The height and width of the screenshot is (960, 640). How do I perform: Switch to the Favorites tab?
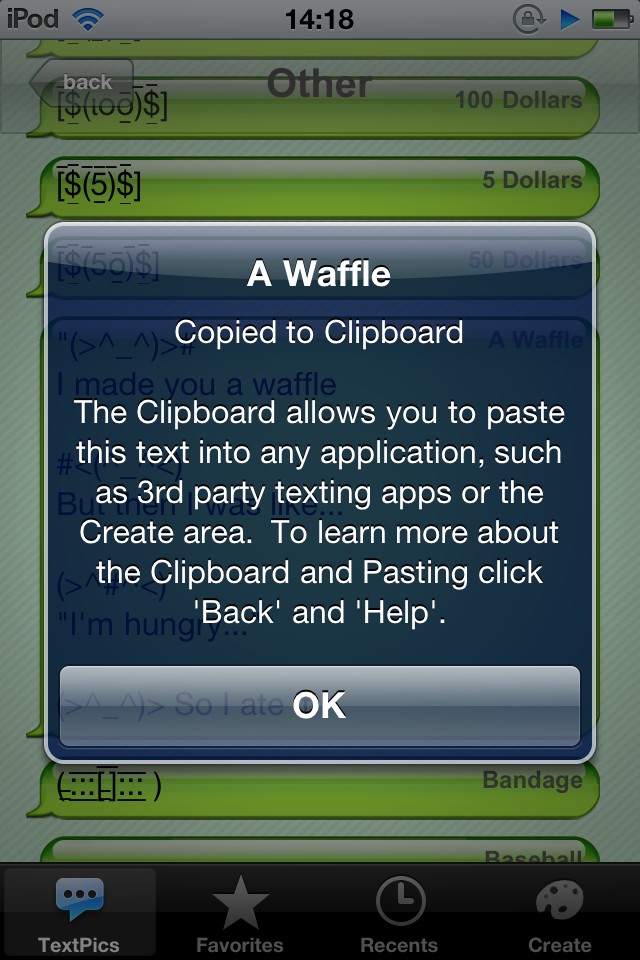coord(240,915)
